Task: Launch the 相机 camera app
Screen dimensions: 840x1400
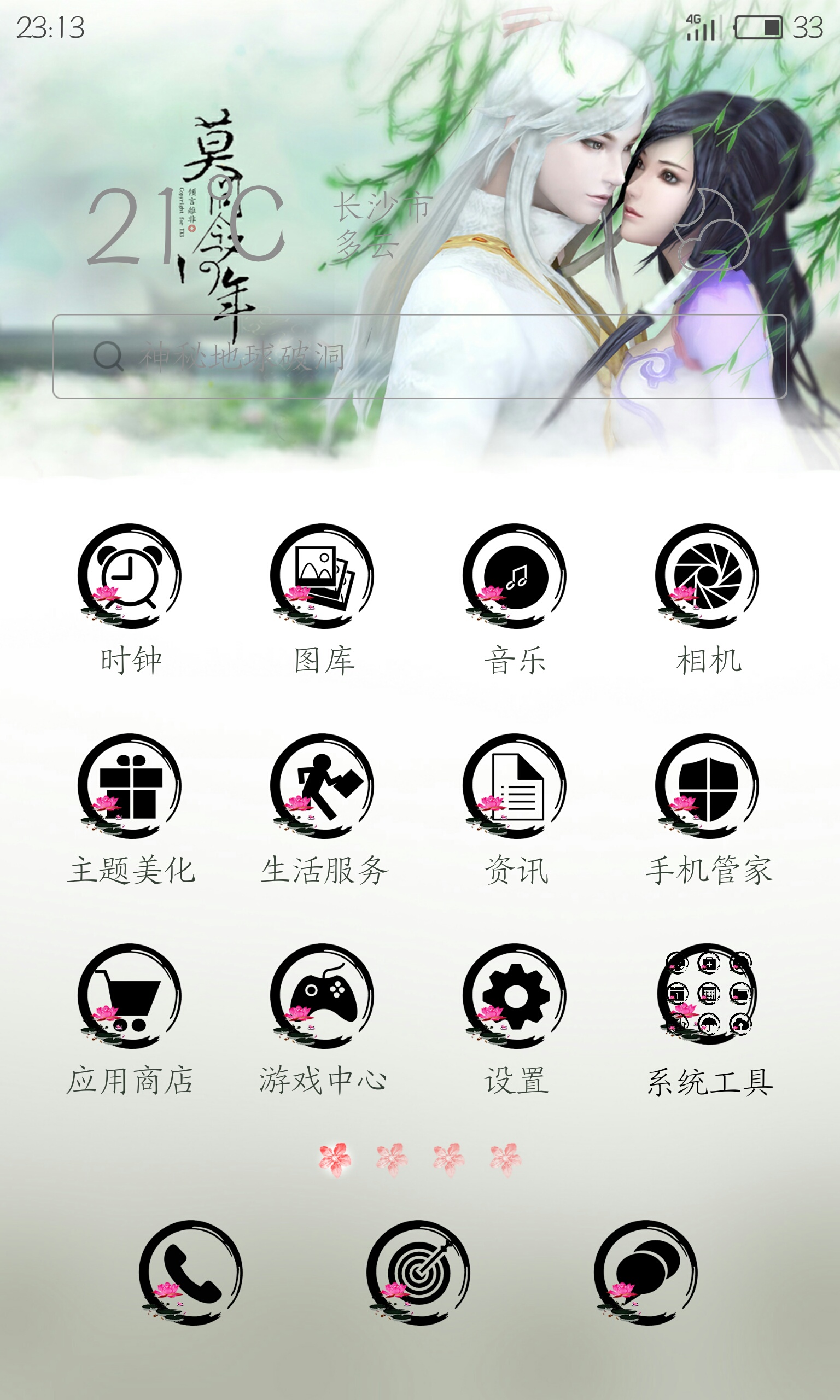Action: tap(708, 576)
